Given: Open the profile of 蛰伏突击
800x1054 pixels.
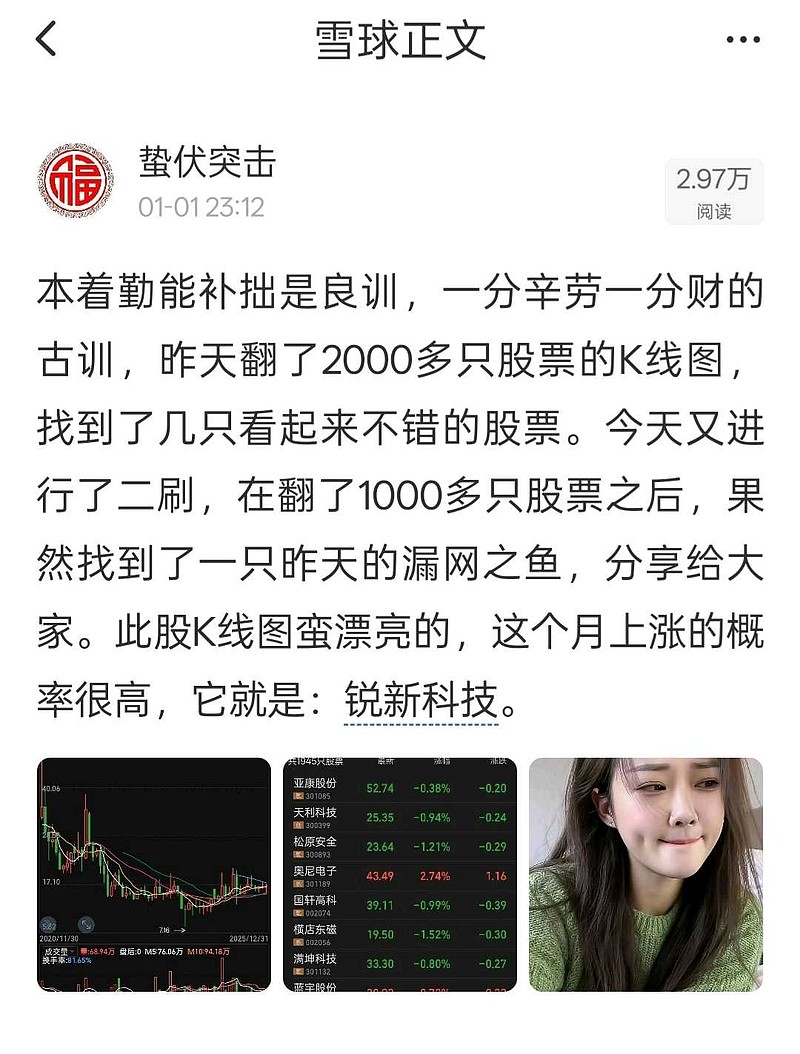Looking at the screenshot, I should pyautogui.click(x=208, y=162).
